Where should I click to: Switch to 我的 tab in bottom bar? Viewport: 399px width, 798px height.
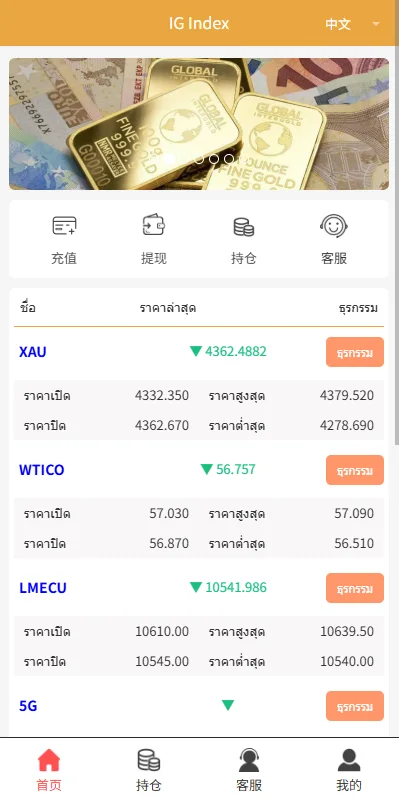click(349, 770)
